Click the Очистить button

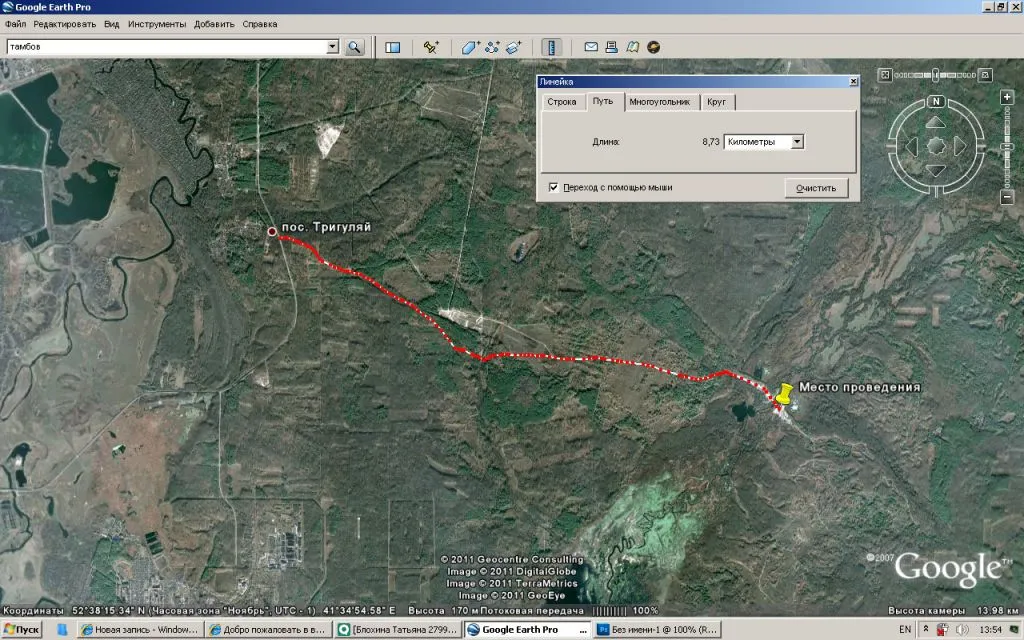816,188
